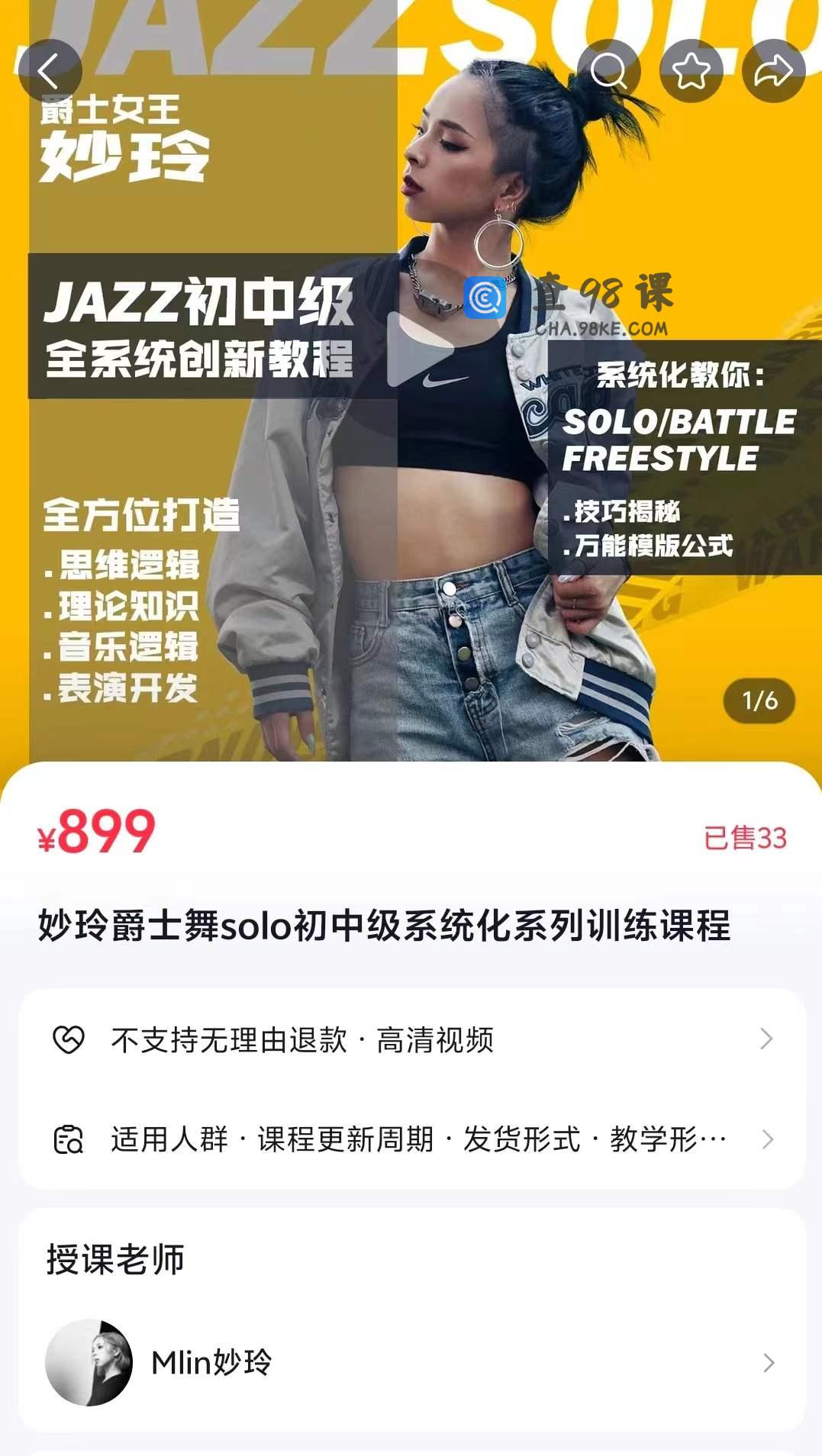Share this course page

click(x=773, y=72)
